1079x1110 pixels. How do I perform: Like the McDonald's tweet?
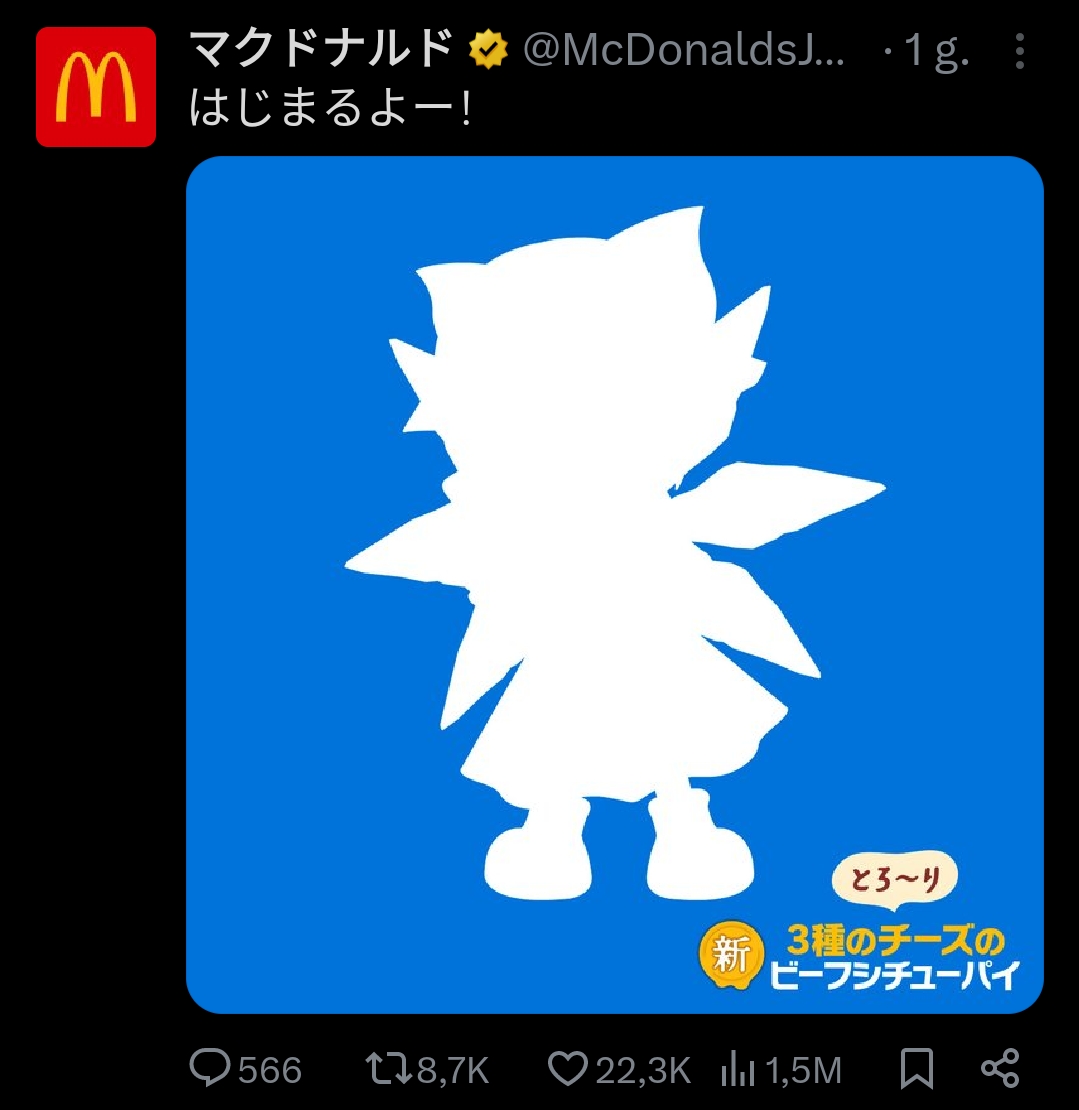(568, 1070)
